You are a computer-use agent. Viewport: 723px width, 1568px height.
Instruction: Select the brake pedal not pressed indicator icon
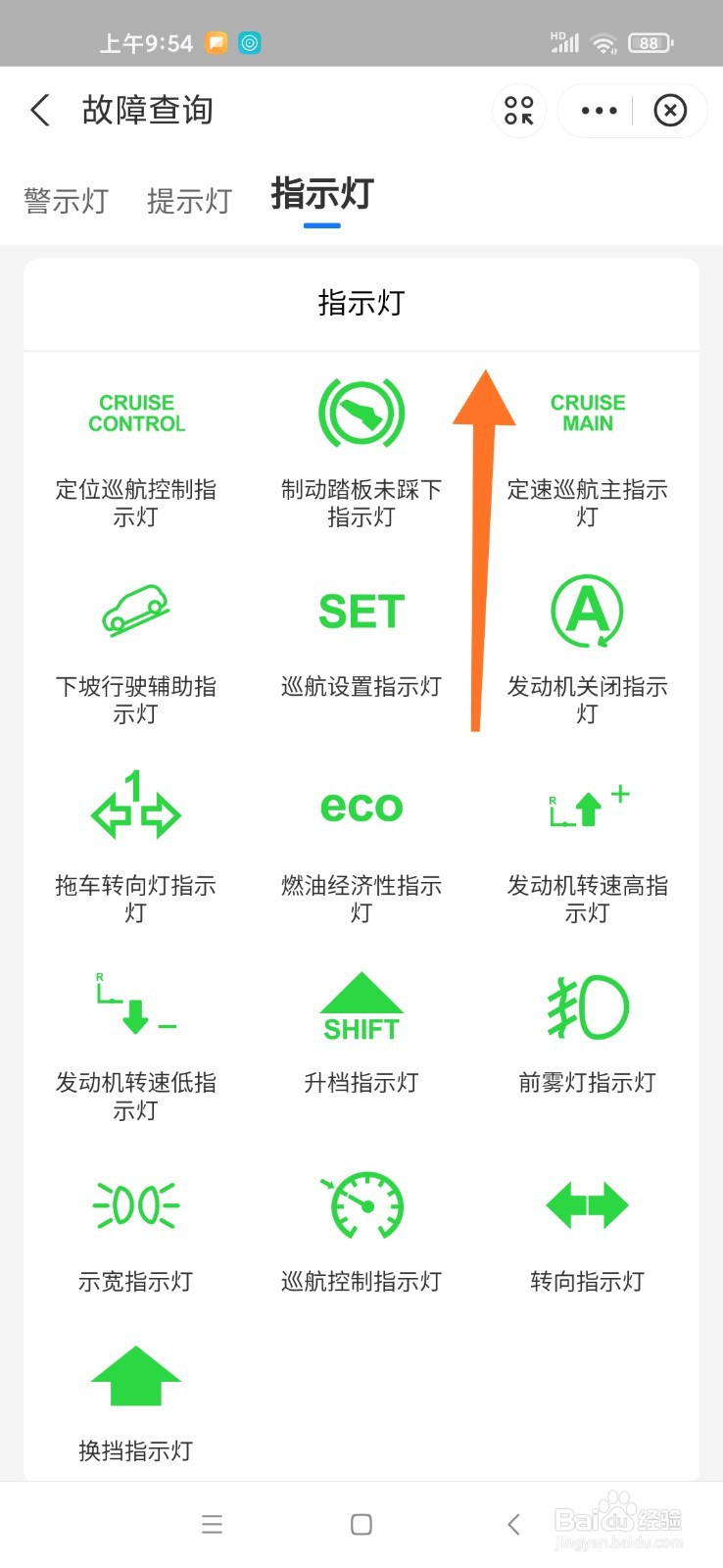361,412
